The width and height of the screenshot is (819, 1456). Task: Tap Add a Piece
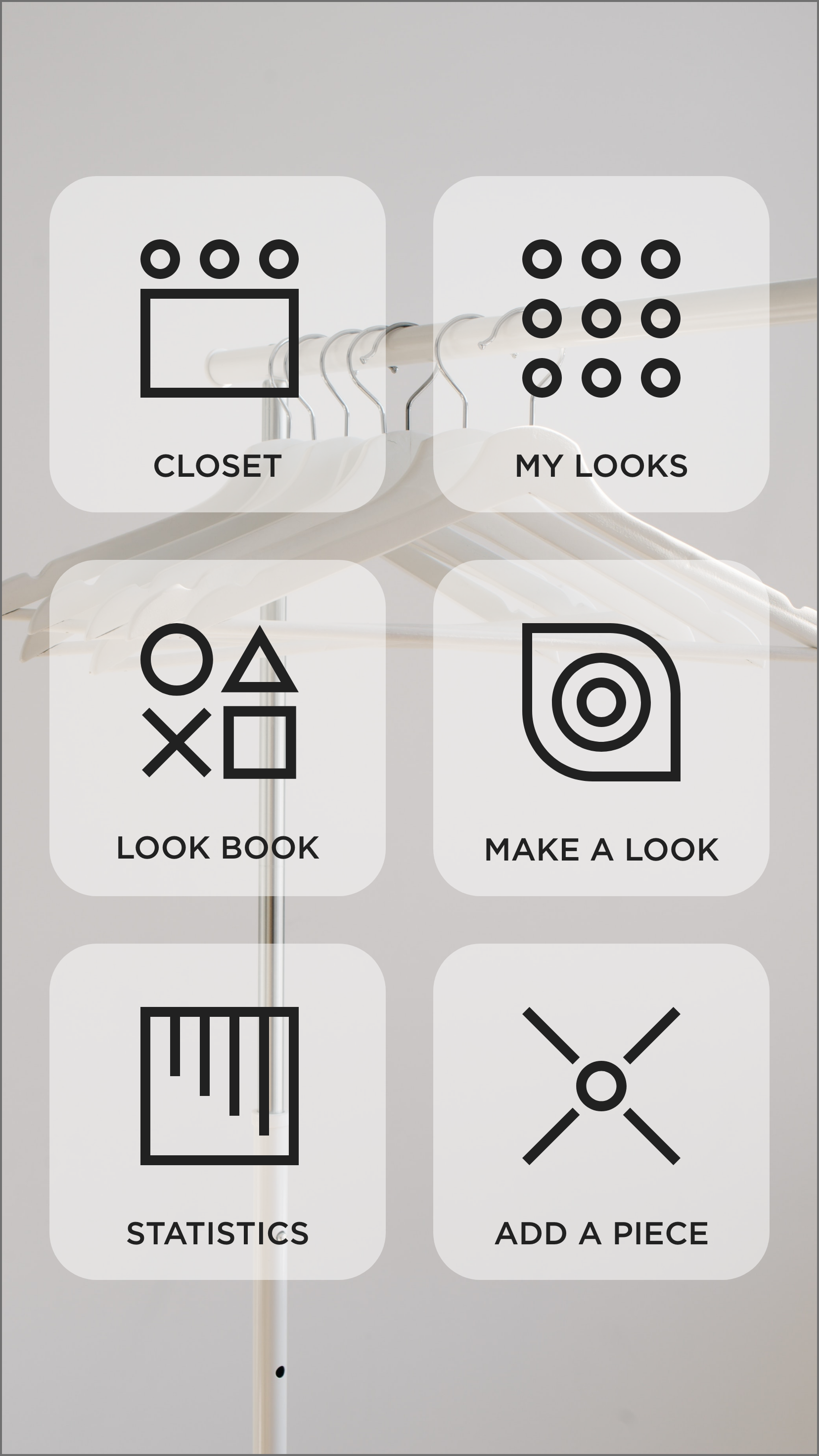pos(601,1111)
